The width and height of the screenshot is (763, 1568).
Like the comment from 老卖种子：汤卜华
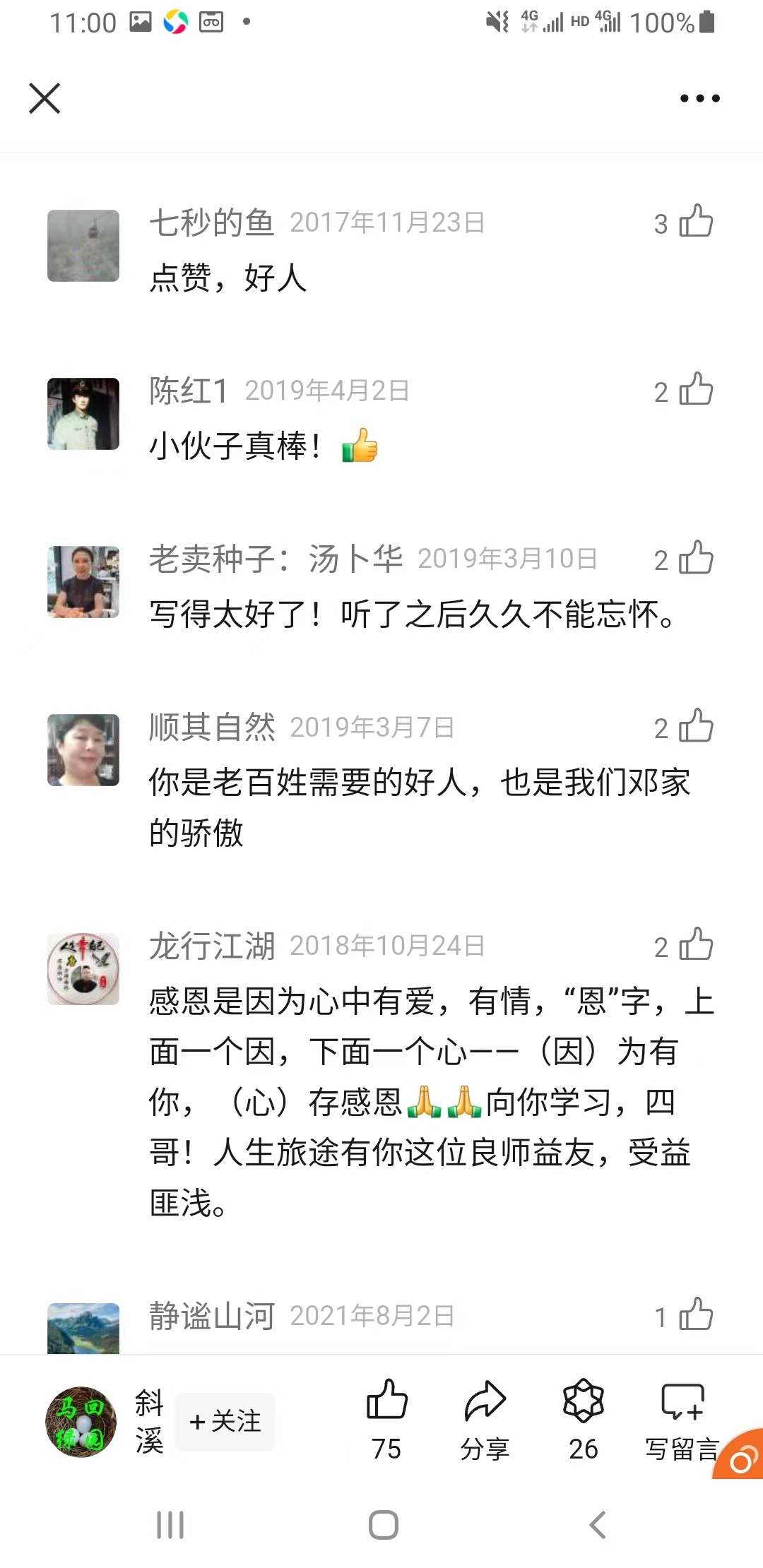[x=695, y=558]
